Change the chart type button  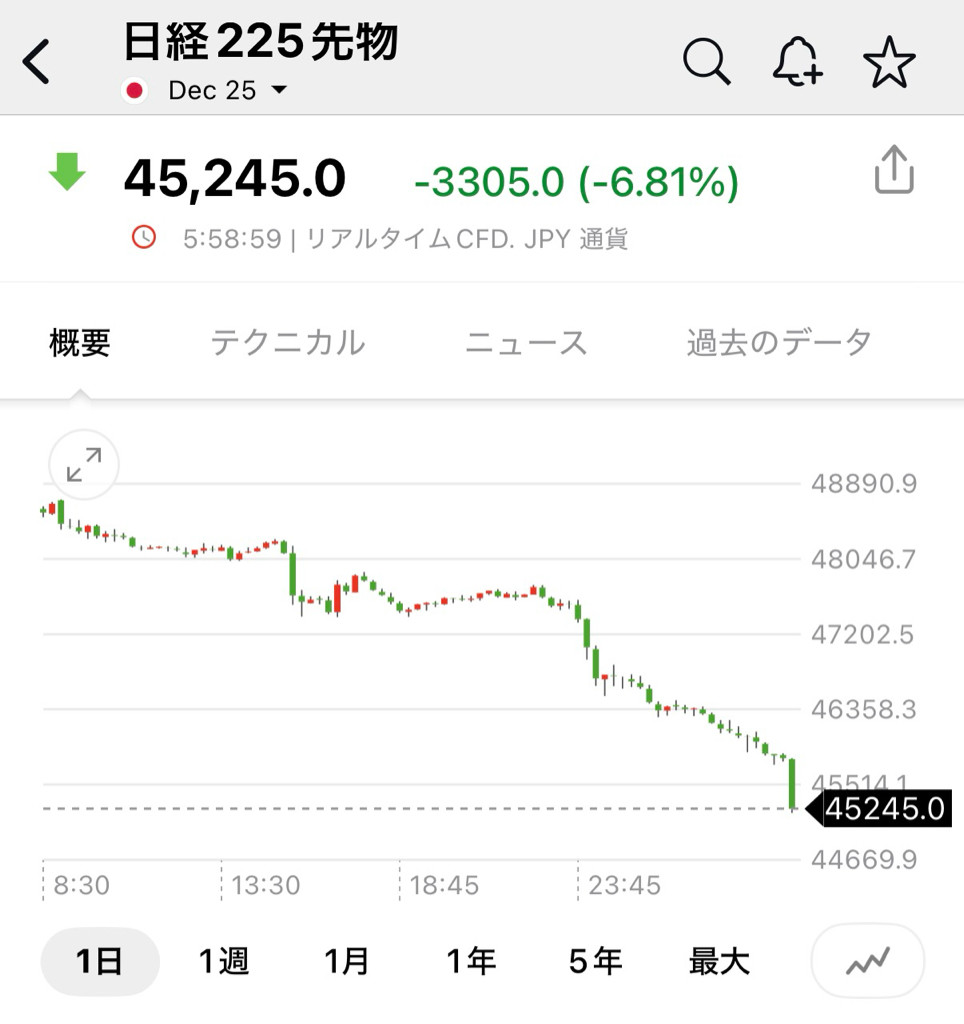pyautogui.click(x=867, y=962)
